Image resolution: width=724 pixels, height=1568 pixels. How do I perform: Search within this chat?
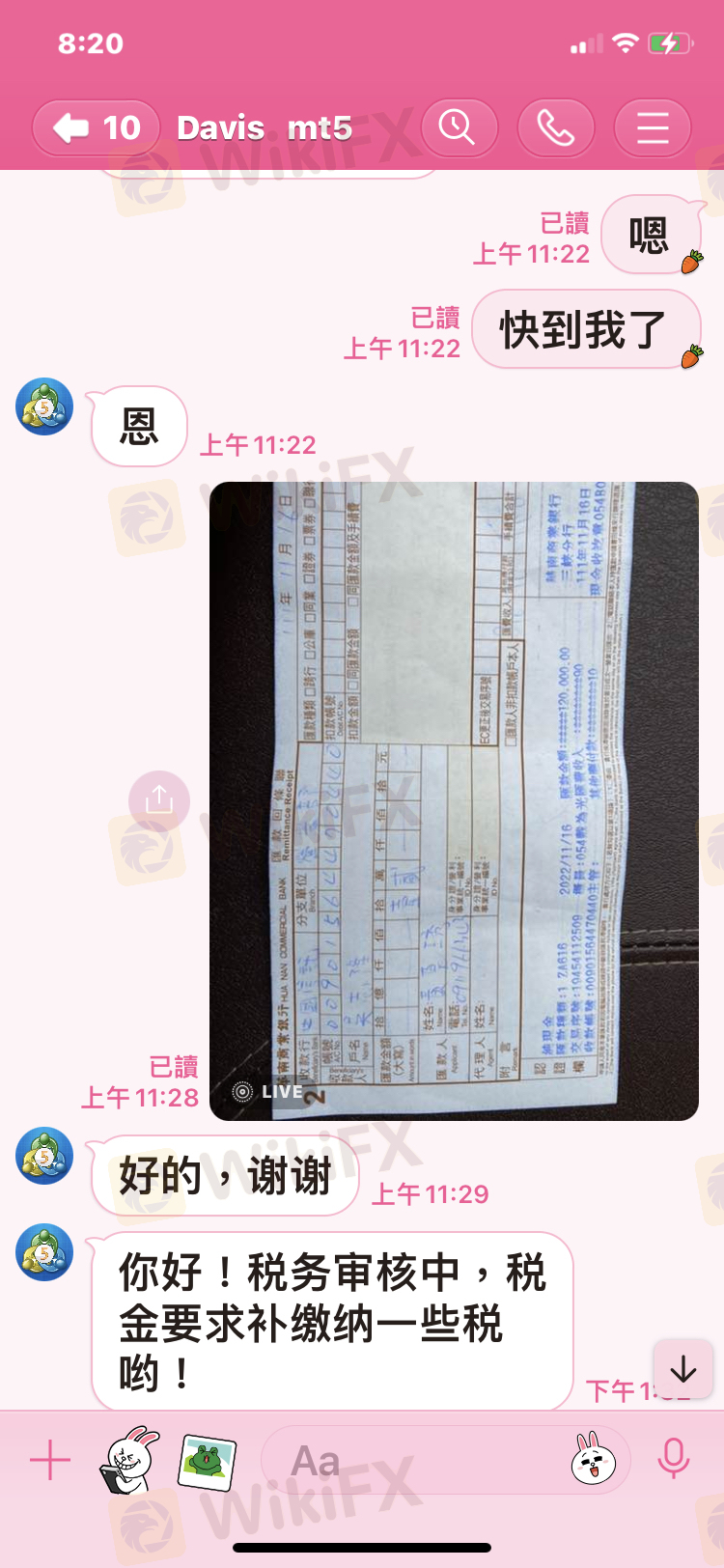(x=459, y=127)
